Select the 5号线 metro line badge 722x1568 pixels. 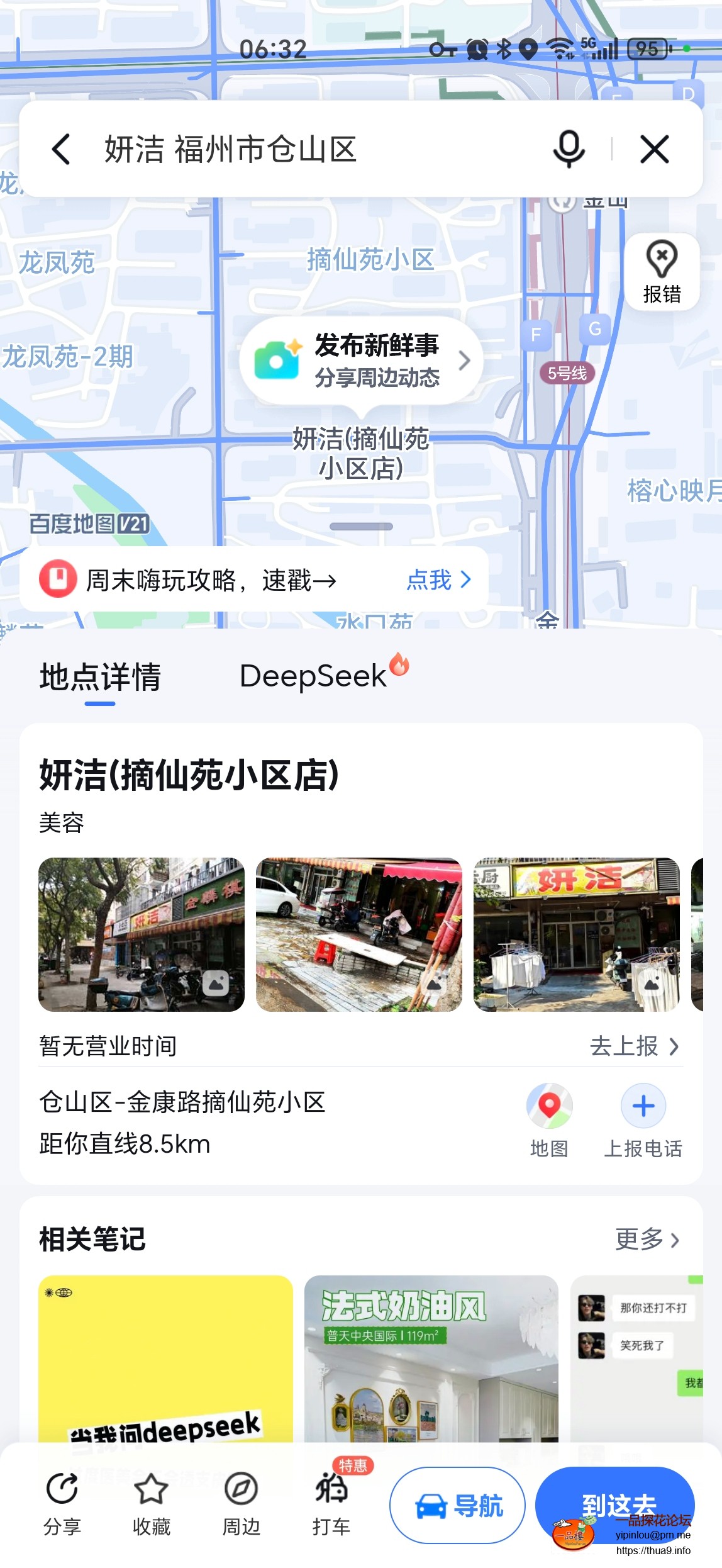pos(567,372)
